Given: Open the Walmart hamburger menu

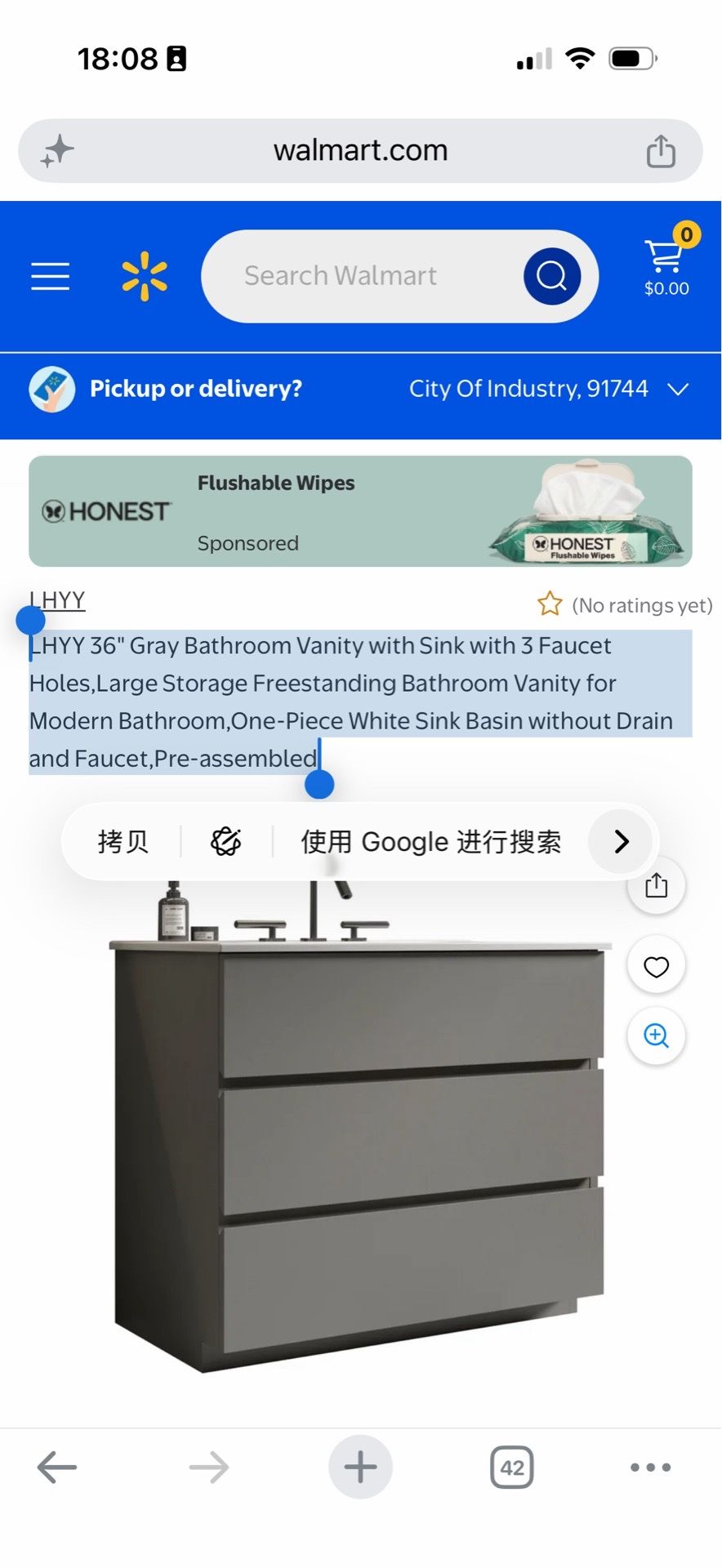Looking at the screenshot, I should click(x=50, y=276).
